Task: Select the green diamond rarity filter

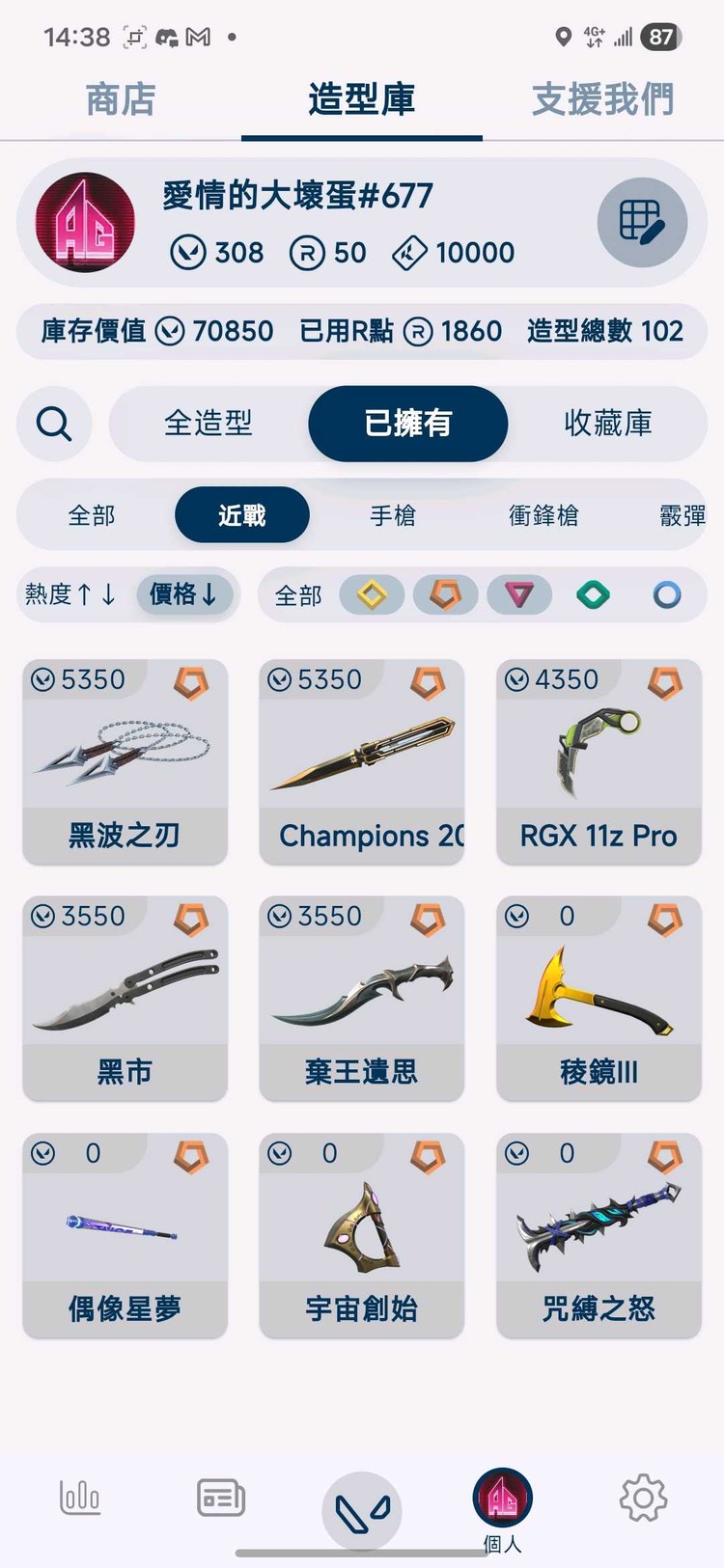Action: (x=593, y=595)
